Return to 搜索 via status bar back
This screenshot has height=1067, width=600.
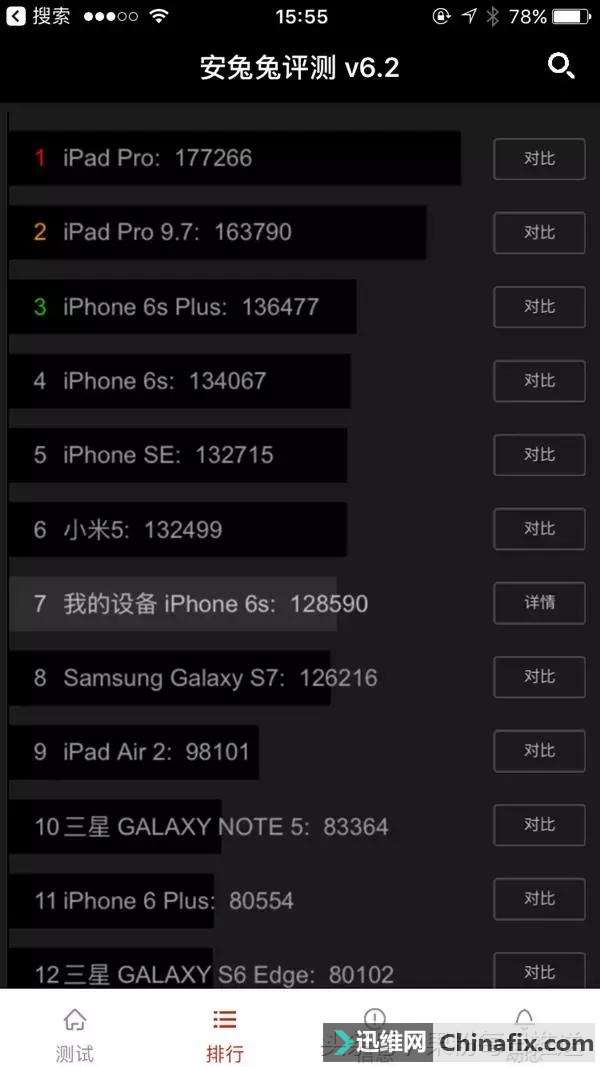coord(38,17)
